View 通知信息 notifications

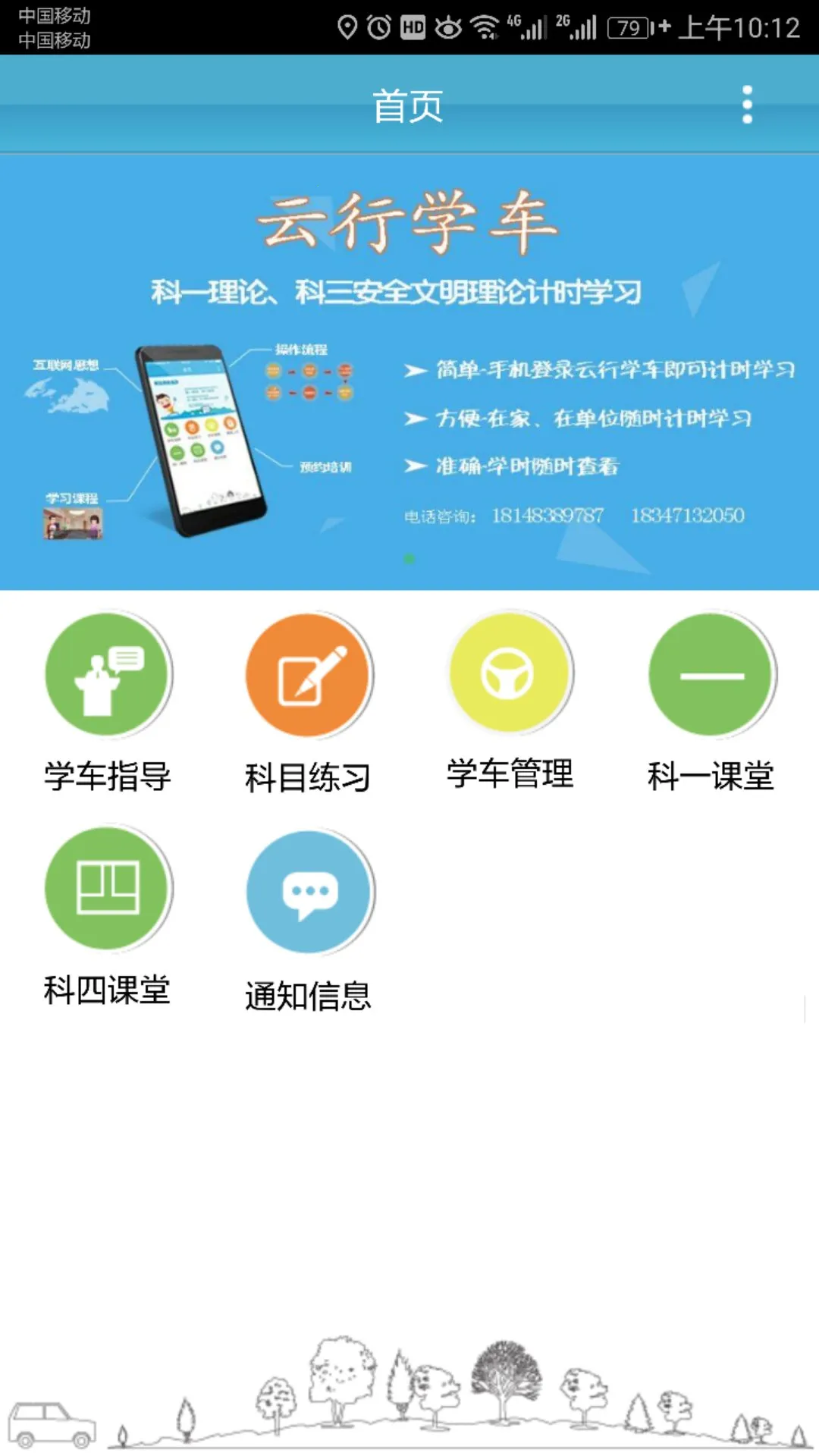point(308,892)
